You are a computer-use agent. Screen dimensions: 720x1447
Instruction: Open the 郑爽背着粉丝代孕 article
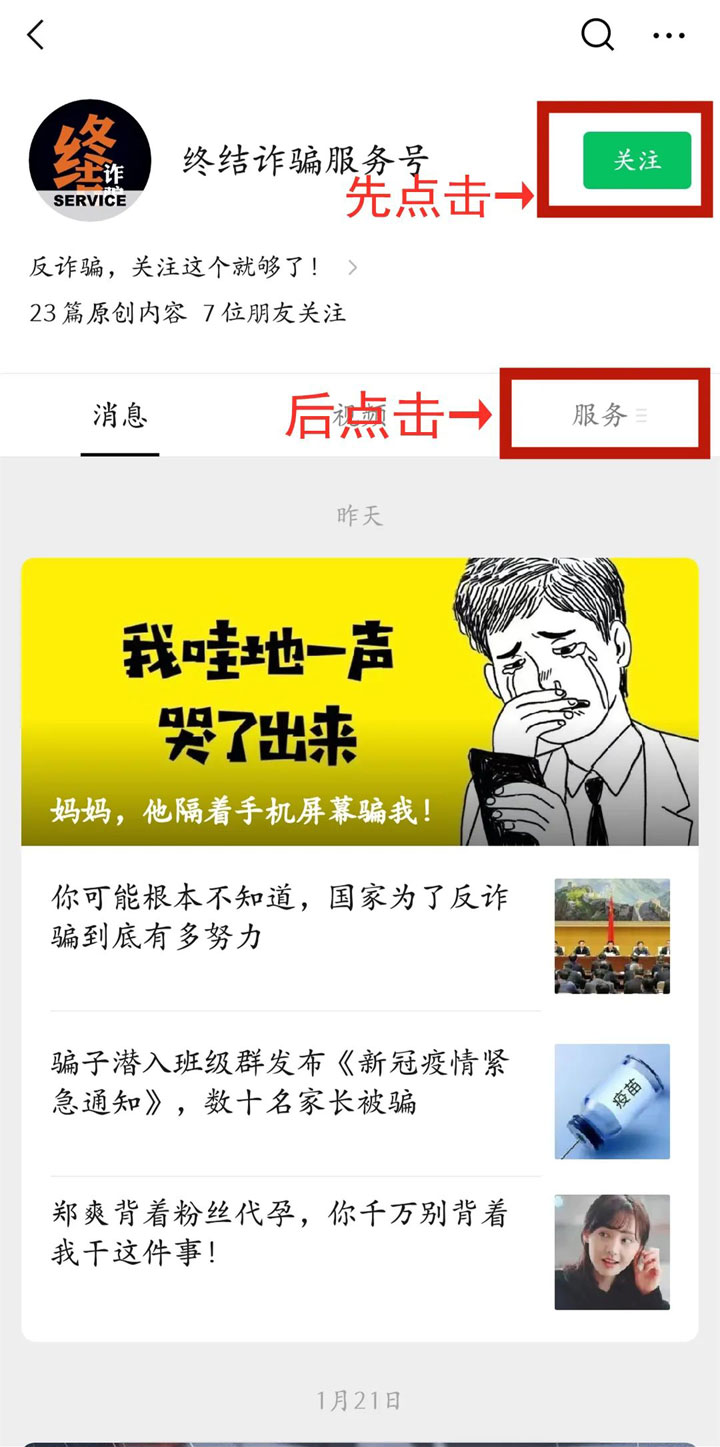pyautogui.click(x=280, y=1233)
